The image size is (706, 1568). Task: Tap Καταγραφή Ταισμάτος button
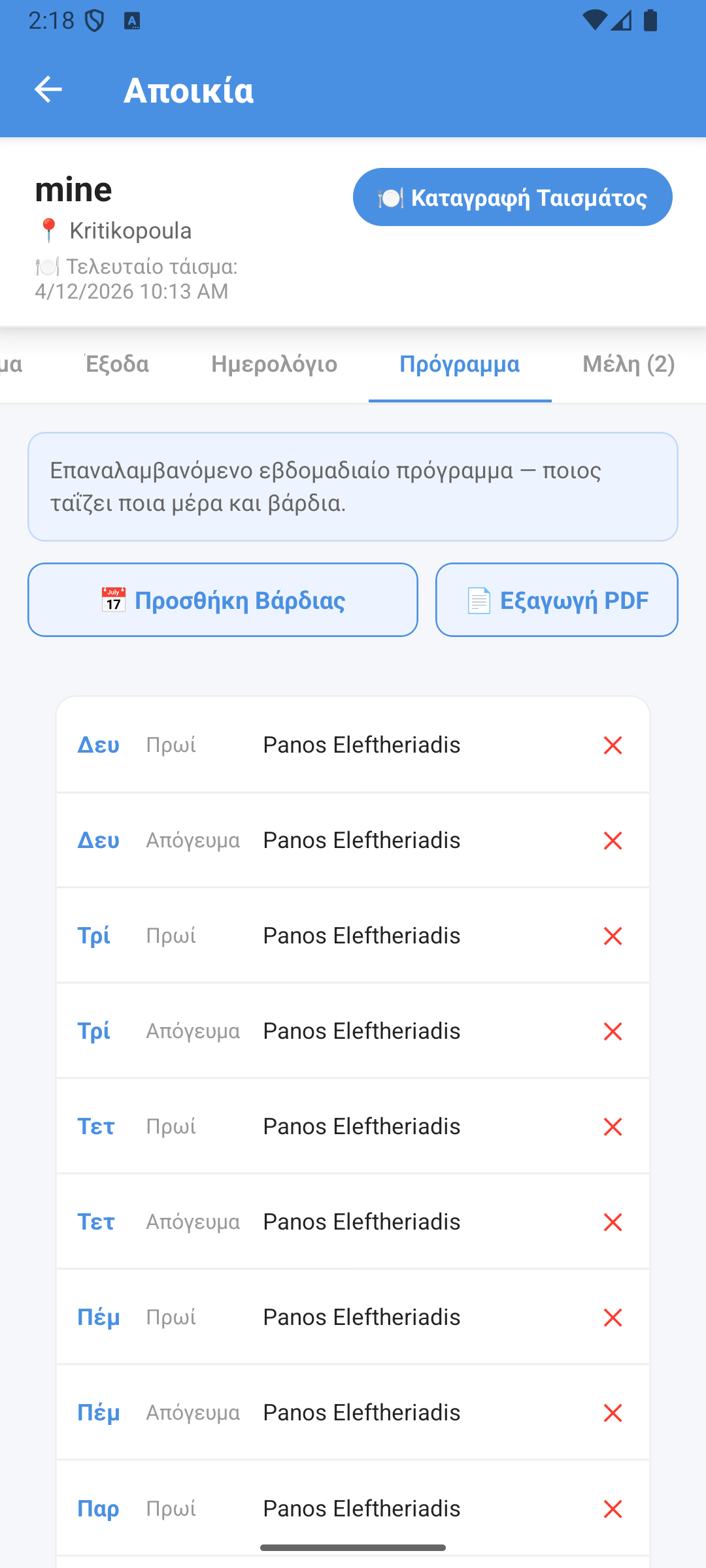(x=513, y=197)
